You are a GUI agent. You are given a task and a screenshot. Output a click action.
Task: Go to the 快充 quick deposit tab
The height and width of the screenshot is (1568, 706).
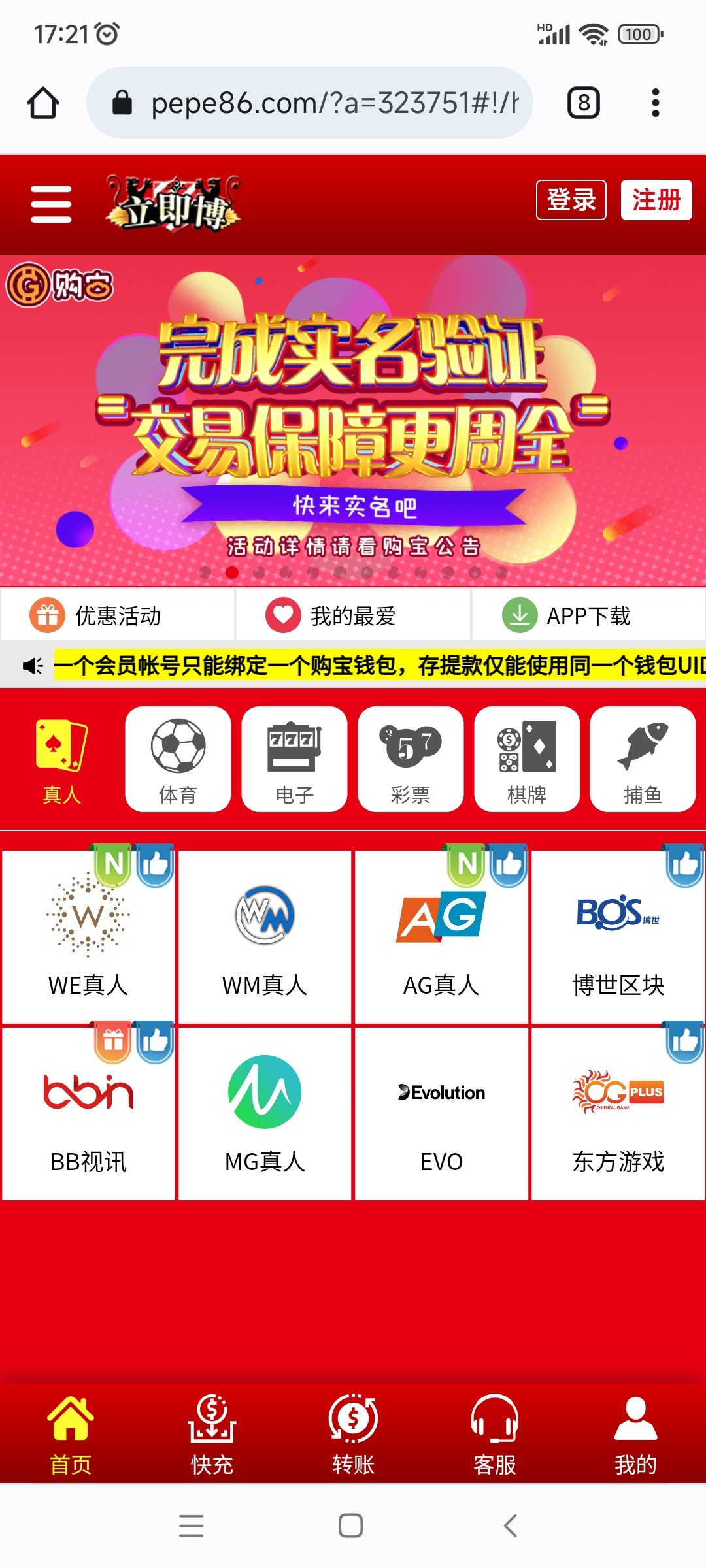(x=212, y=1434)
